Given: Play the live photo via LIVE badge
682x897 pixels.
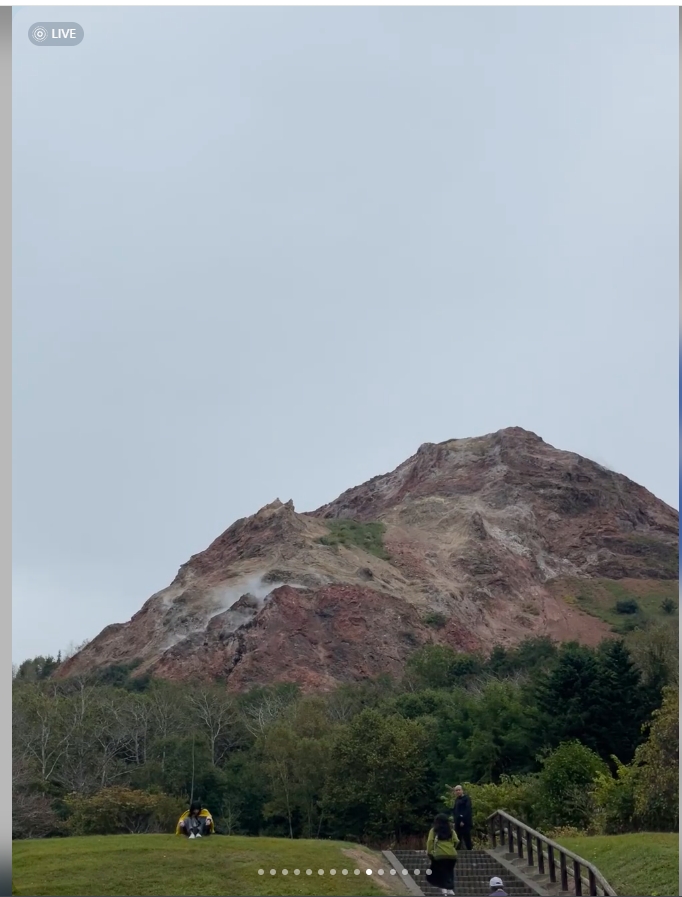Looking at the screenshot, I should pyautogui.click(x=56, y=34).
